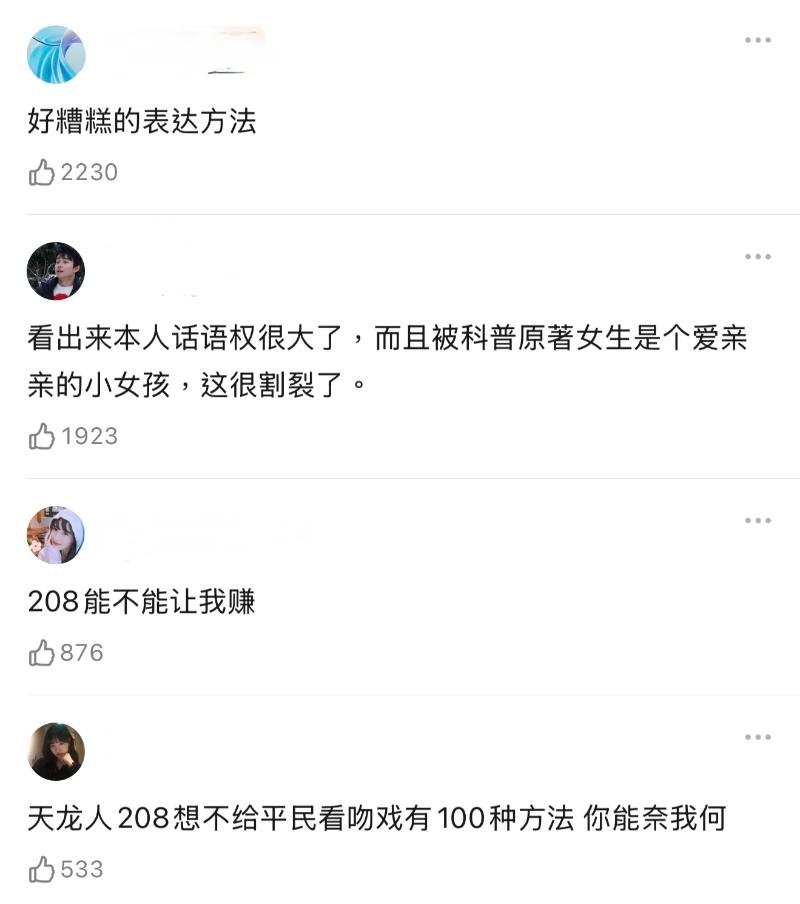
Task: Open the overflow menu for the "天龙人208" comment
Action: (758, 738)
